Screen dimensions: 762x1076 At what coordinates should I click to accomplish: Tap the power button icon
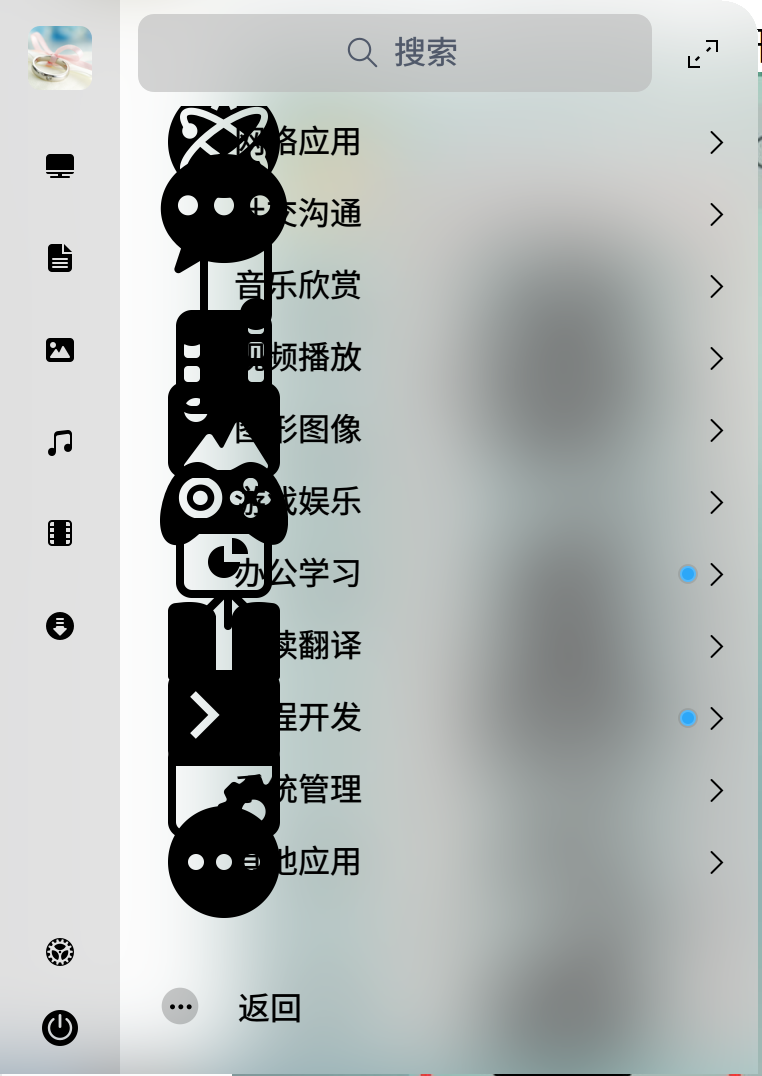(60, 1028)
